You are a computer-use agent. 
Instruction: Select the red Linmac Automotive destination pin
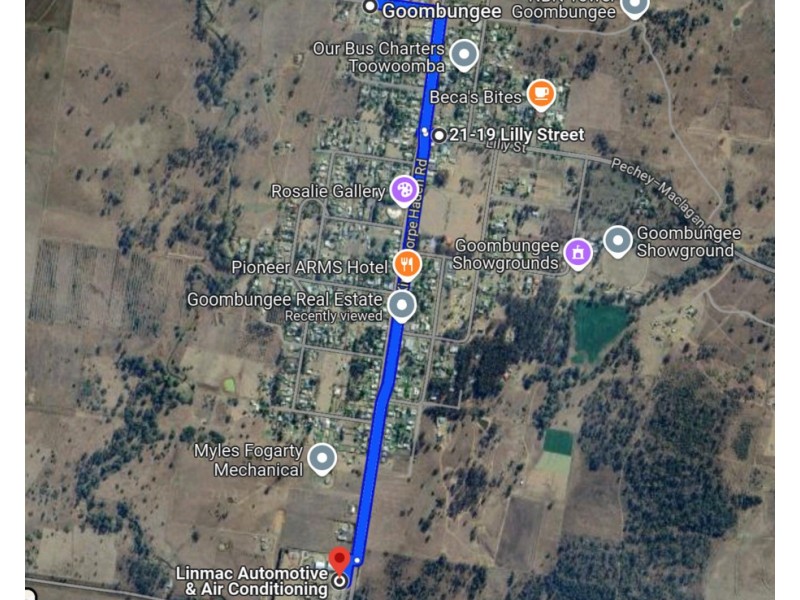[340, 559]
